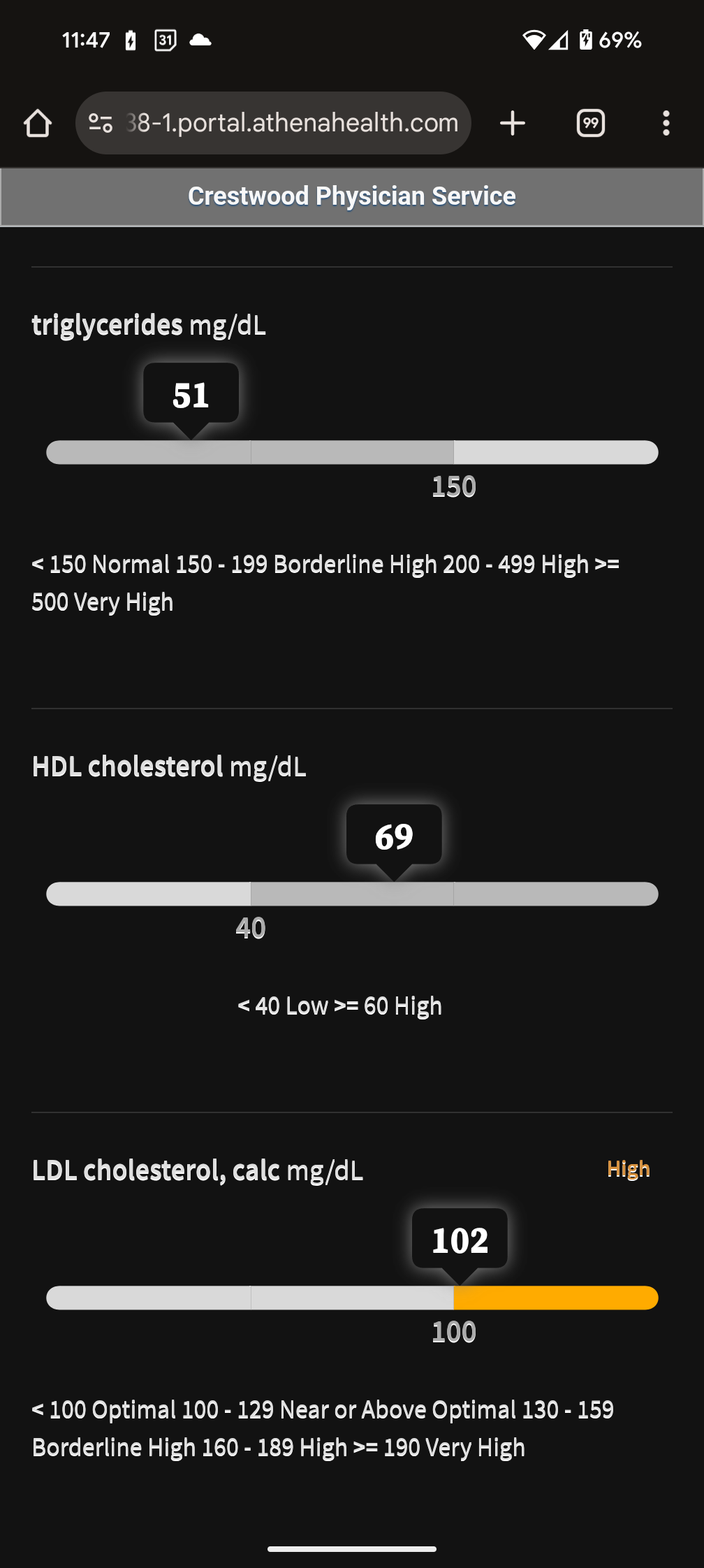This screenshot has height=1568, width=704.
Task: Open the tab switcher showing 99 tabs
Action: (590, 124)
